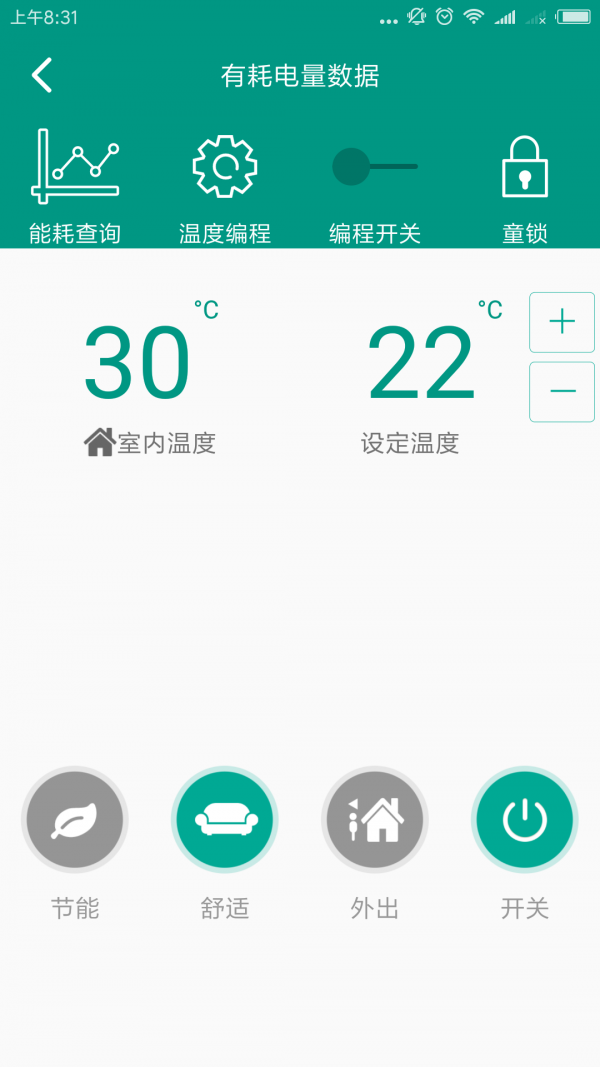This screenshot has width=600, height=1067.
Task: Tap the 开关 power button
Action: pos(525,821)
